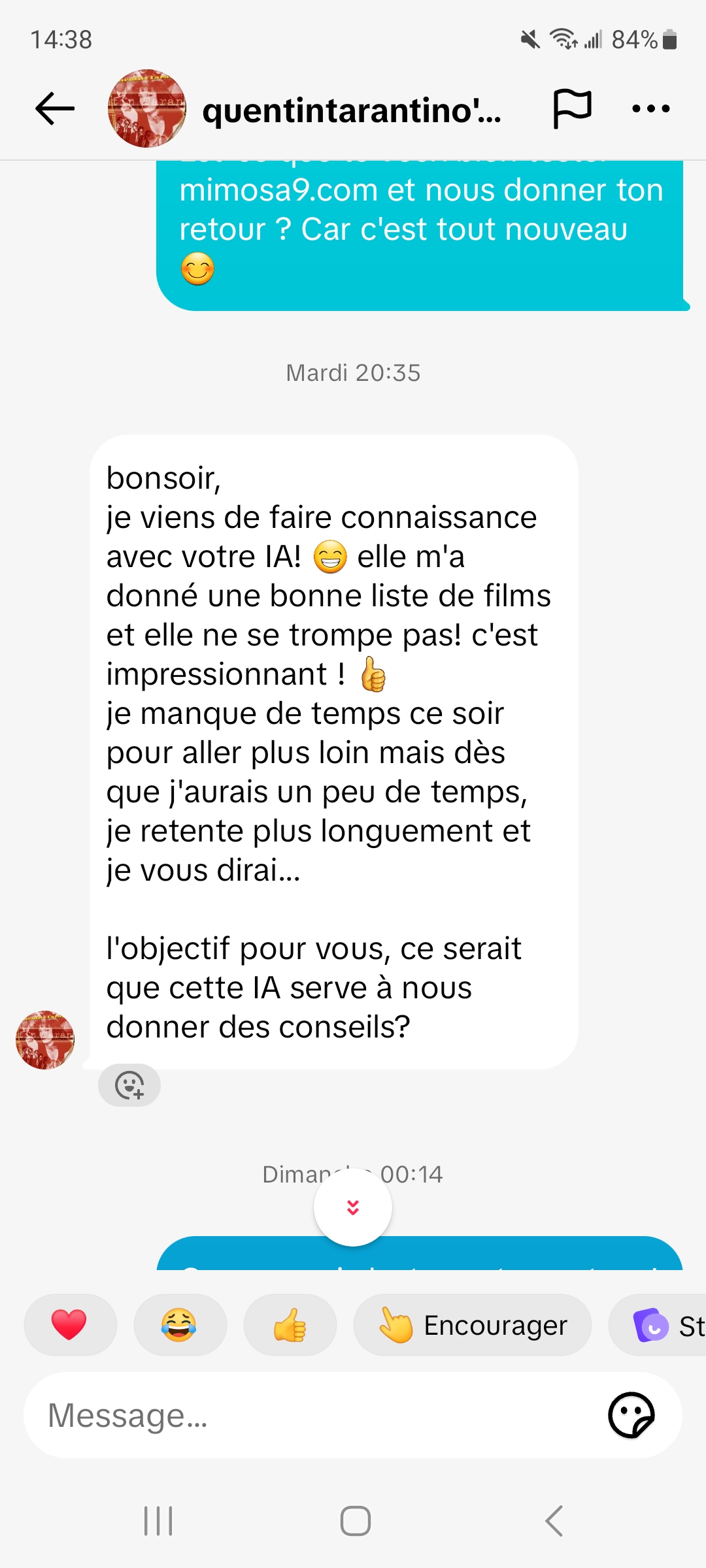Tap the system home button
Screen dimensions: 706x1568
(x=355, y=1521)
